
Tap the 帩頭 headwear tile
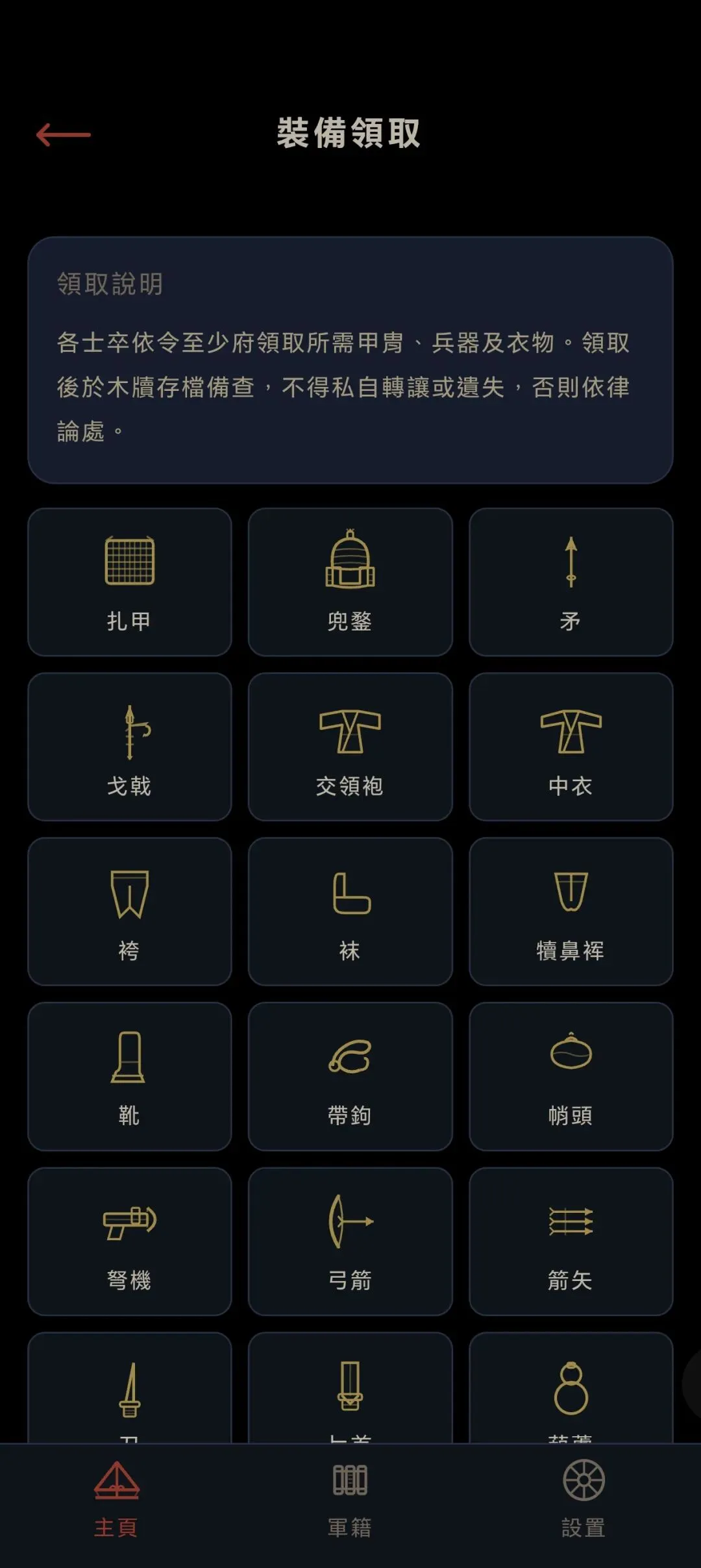pos(571,1076)
